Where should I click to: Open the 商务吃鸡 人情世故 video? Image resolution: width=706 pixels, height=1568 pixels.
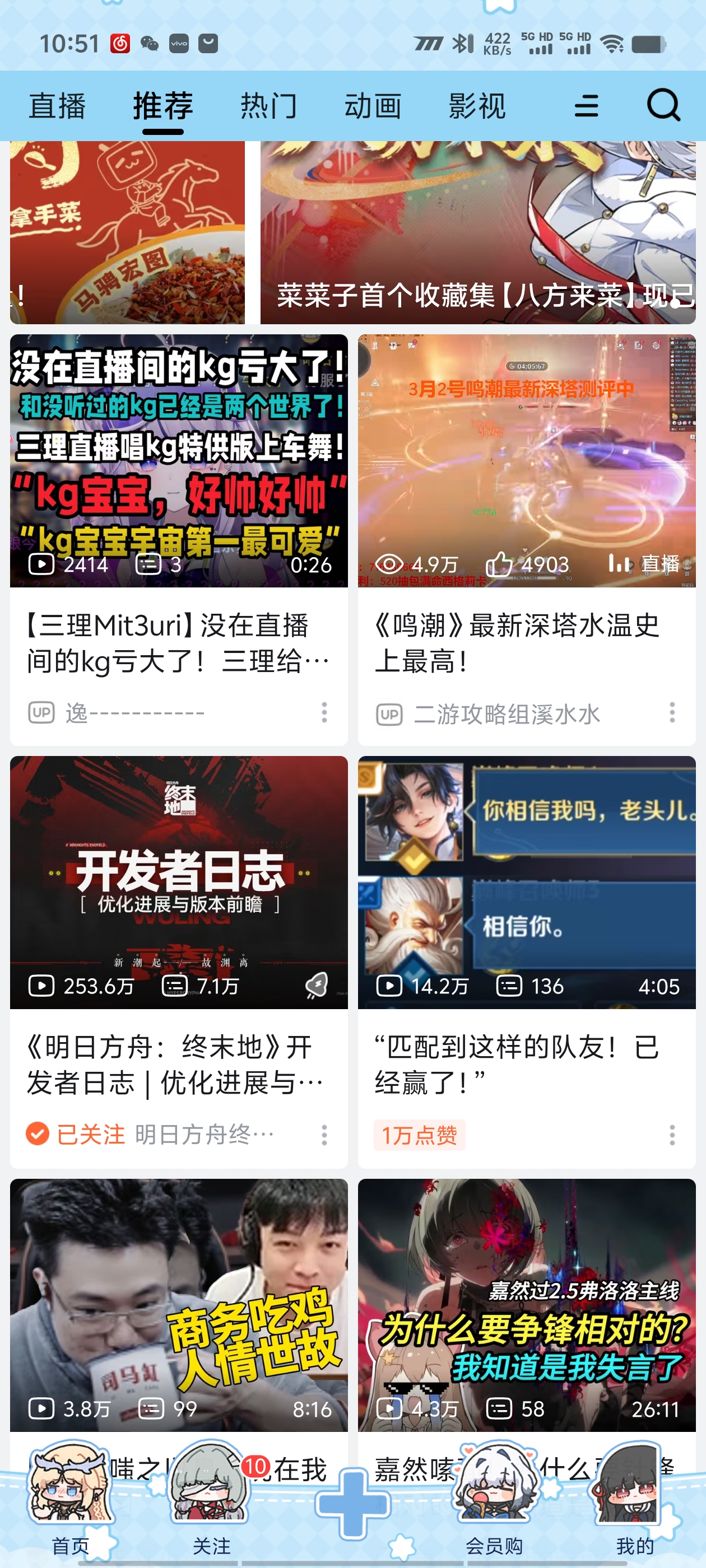pyautogui.click(x=179, y=1304)
